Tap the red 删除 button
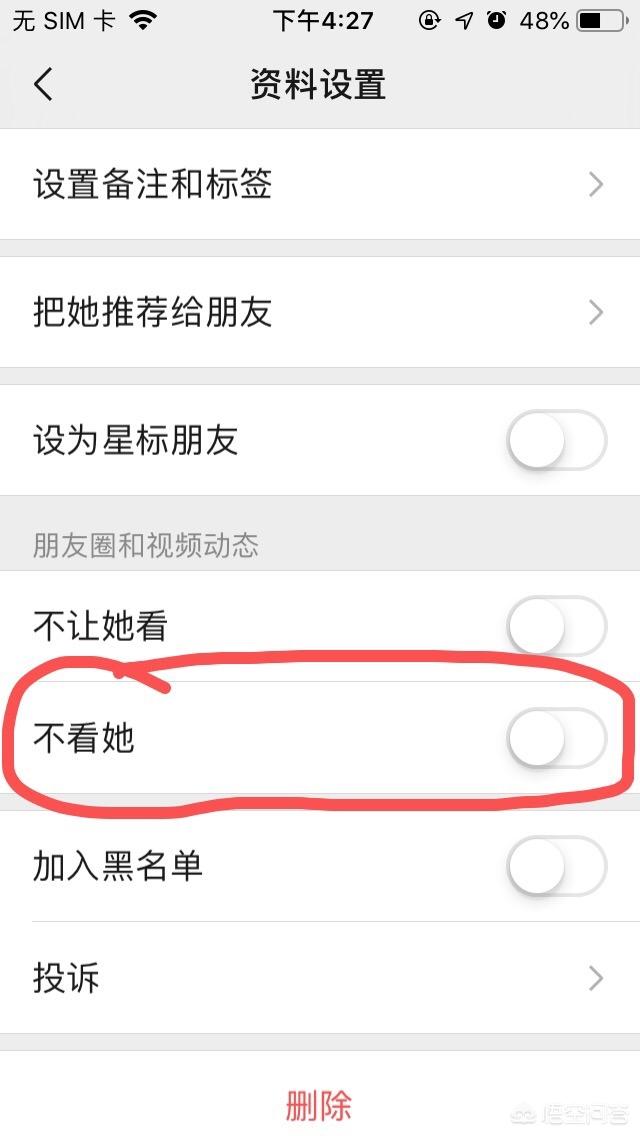Viewport: 640px width, 1136px height. (320, 1104)
